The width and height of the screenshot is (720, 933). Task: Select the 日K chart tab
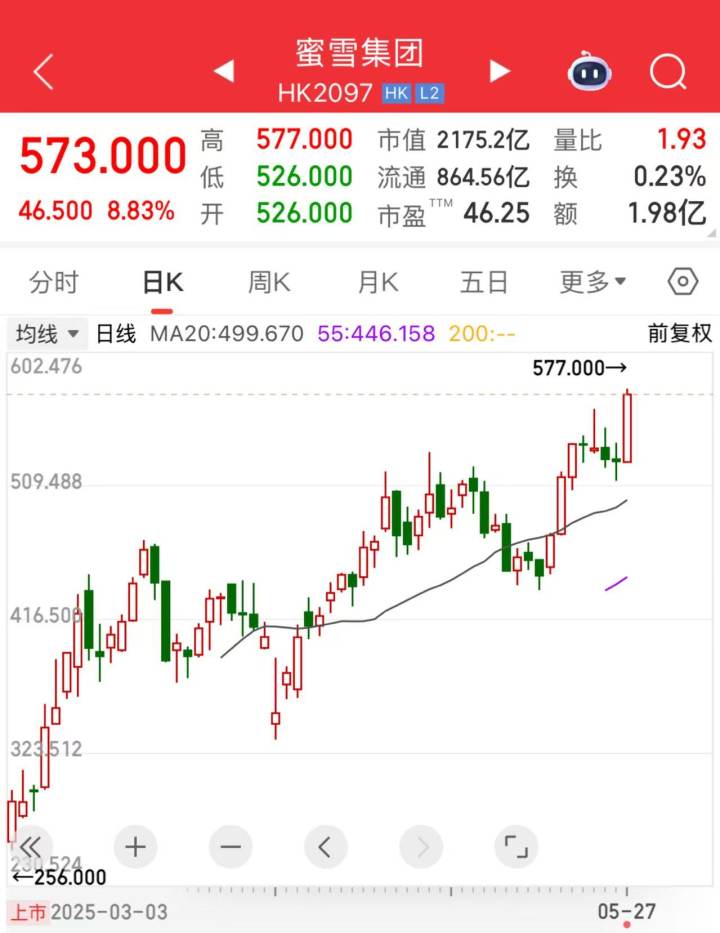click(162, 283)
